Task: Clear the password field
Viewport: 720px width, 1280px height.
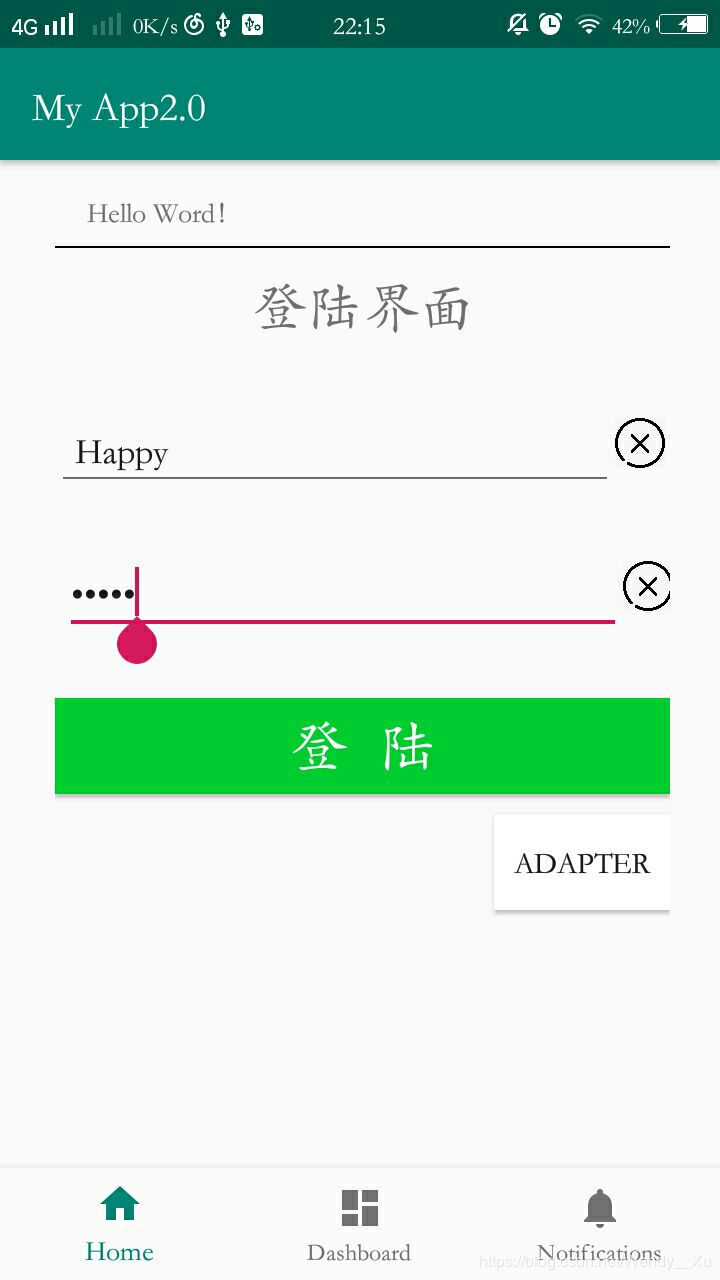Action: click(x=647, y=587)
